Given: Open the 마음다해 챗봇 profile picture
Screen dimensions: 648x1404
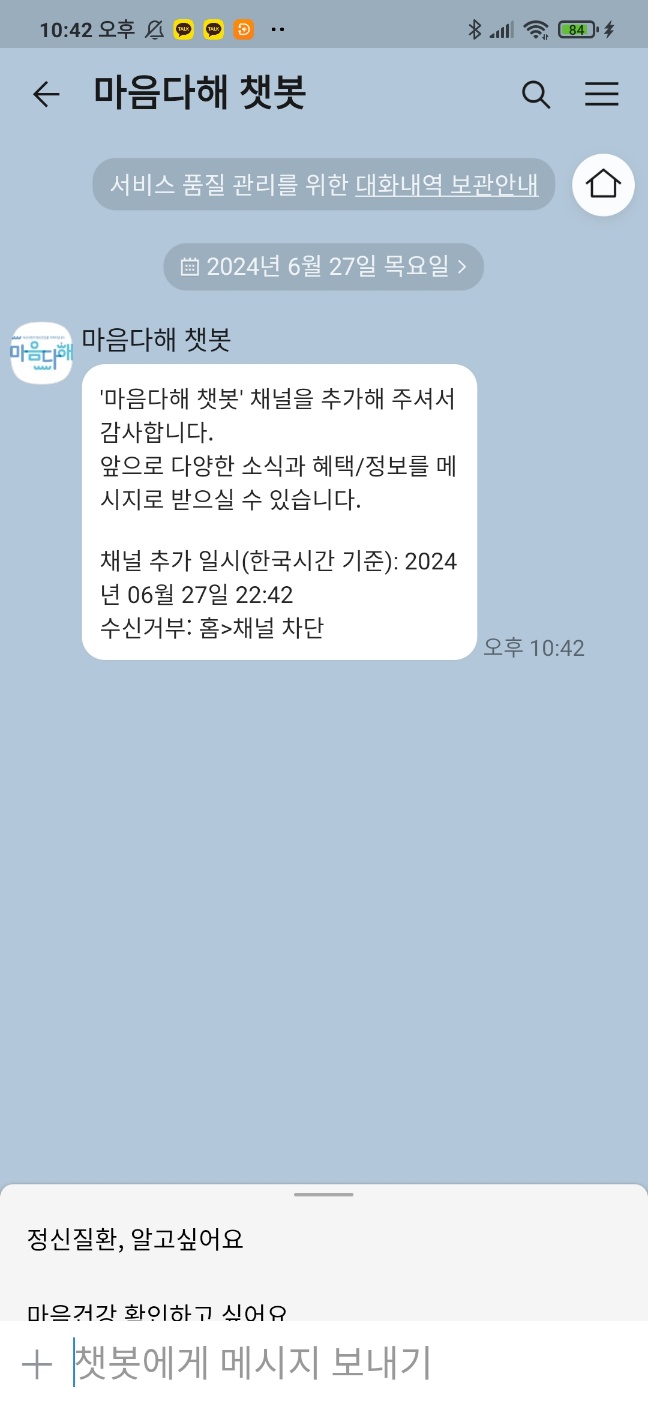Looking at the screenshot, I should pyautogui.click(x=41, y=353).
